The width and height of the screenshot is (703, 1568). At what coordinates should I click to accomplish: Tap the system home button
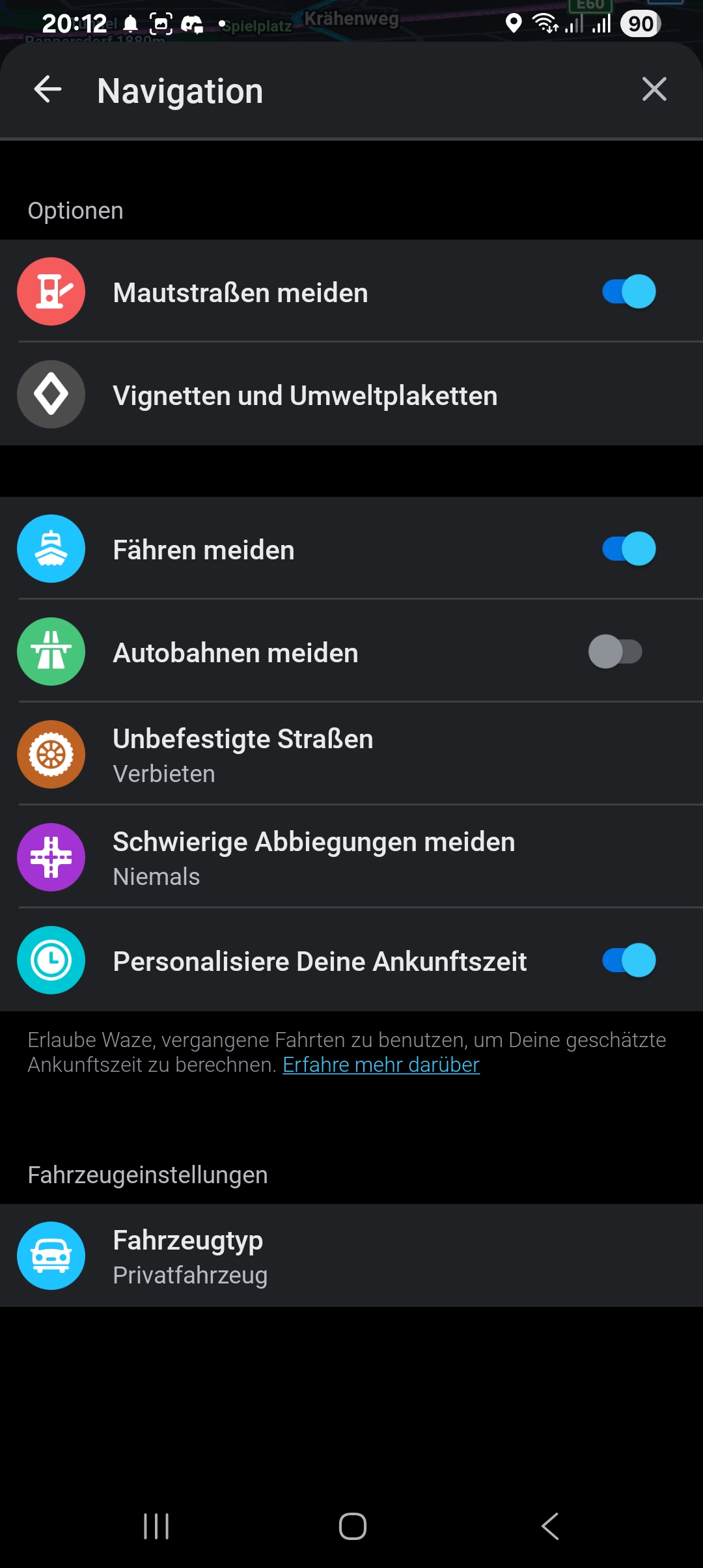352,1526
